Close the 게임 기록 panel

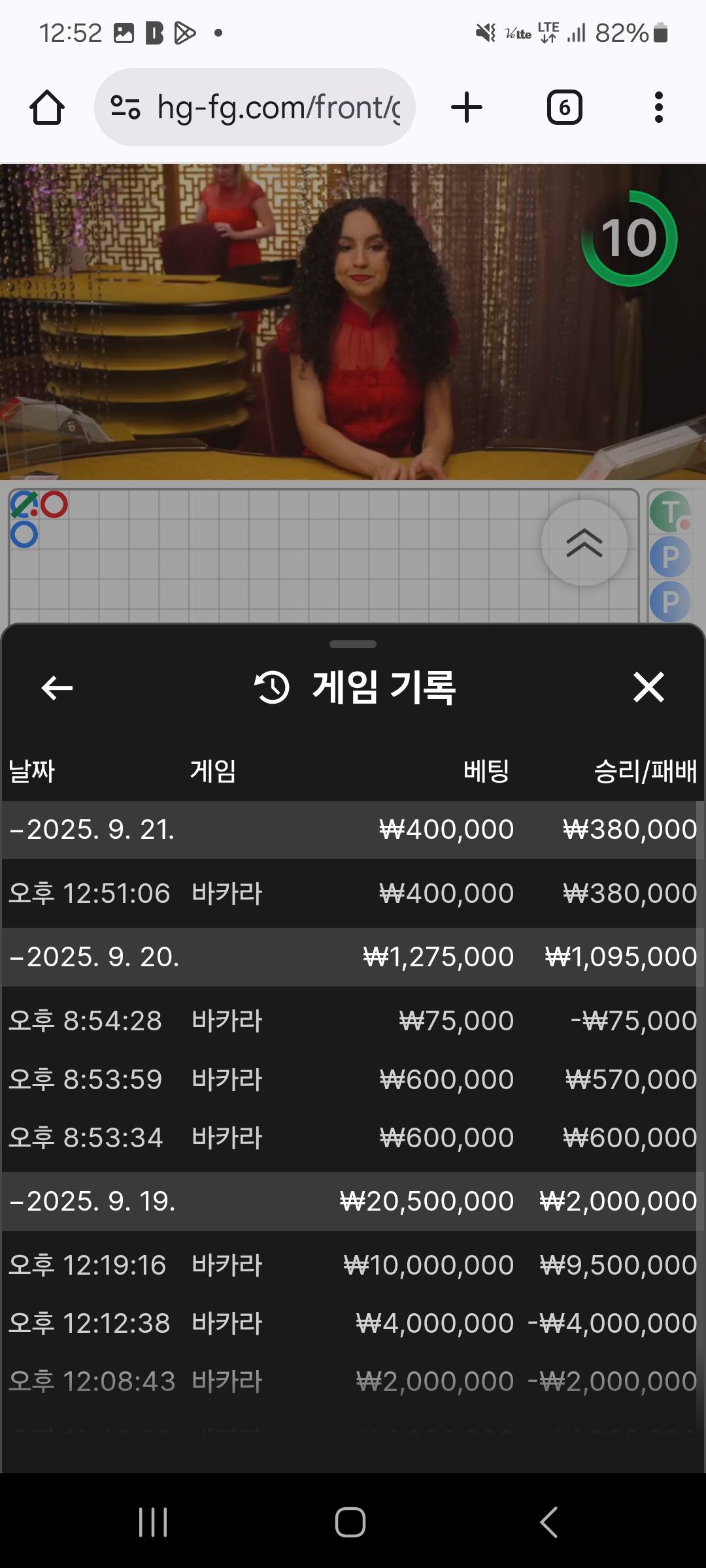coord(648,687)
